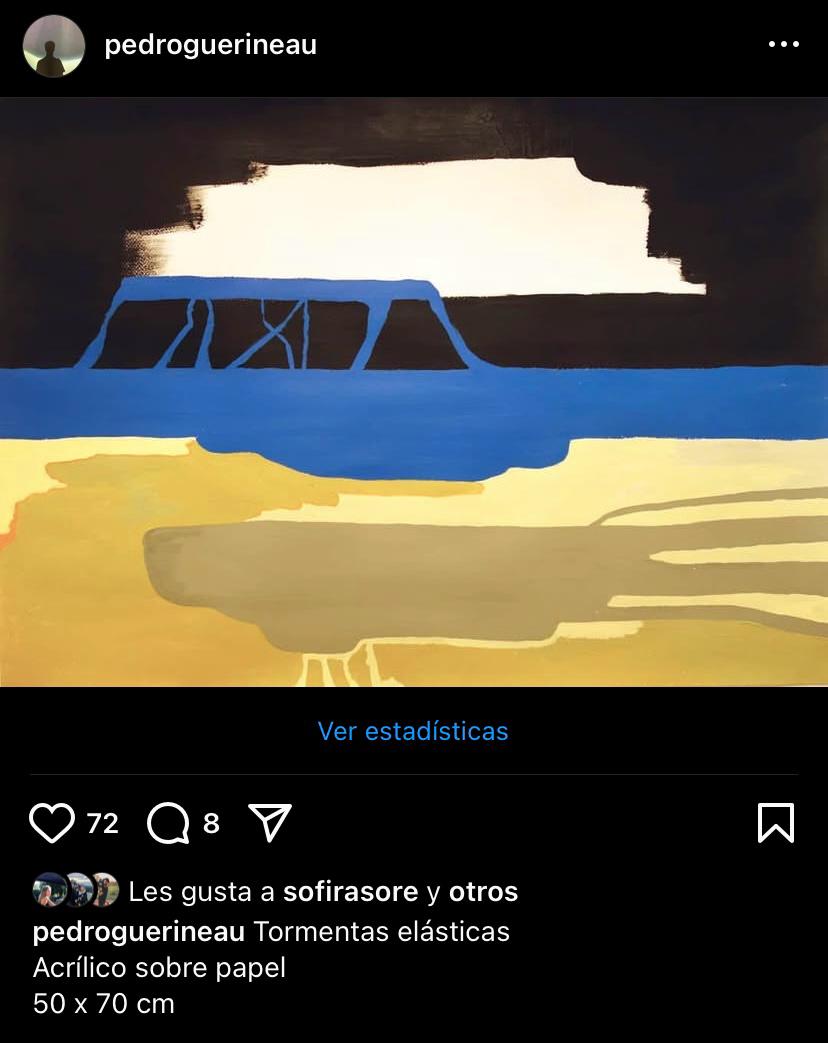The height and width of the screenshot is (1043, 828).
Task: Open pedroguerineau's profile picture
Action: coord(54,46)
